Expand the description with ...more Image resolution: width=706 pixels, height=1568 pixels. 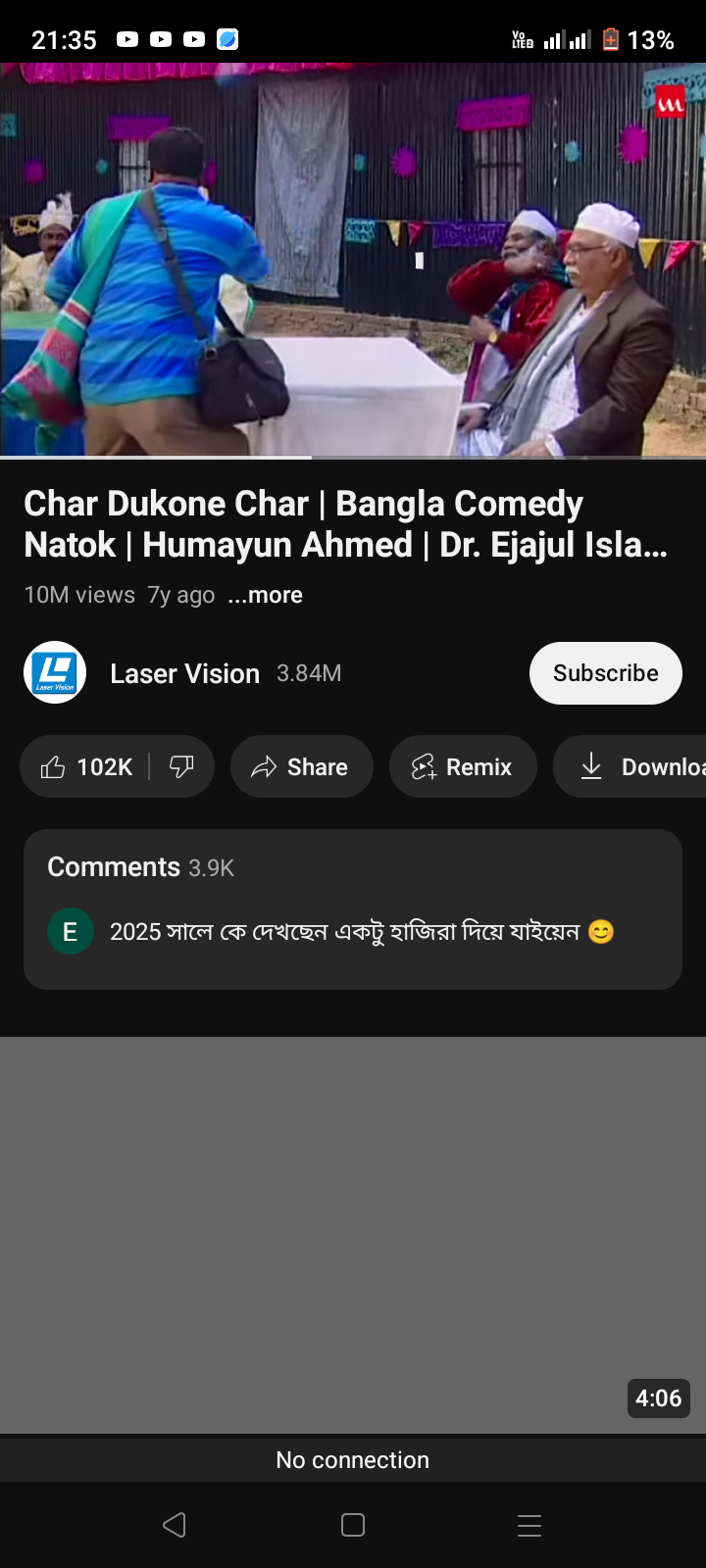[x=265, y=595]
